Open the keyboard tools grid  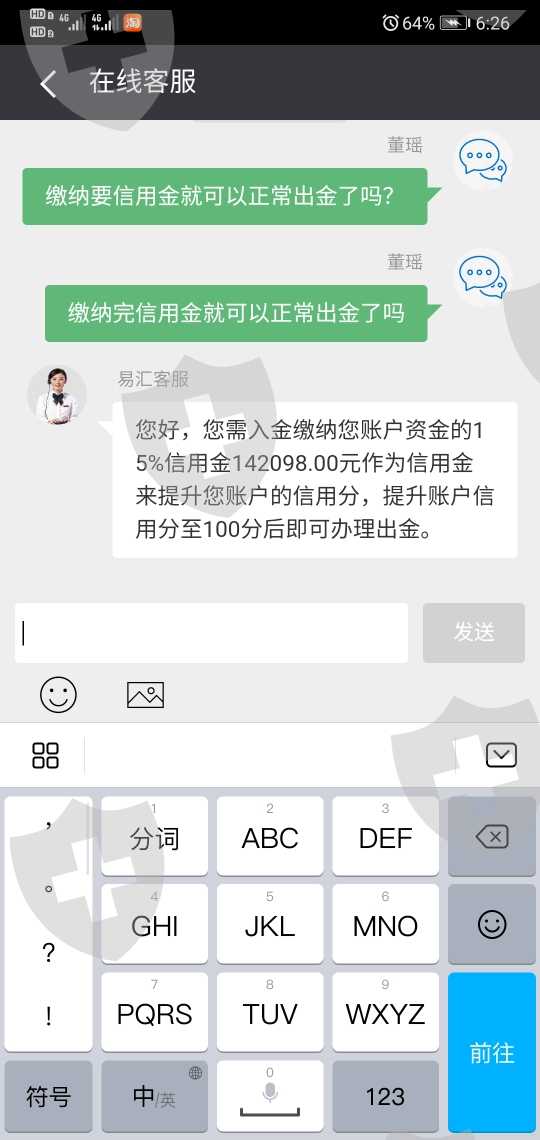pyautogui.click(x=46, y=755)
